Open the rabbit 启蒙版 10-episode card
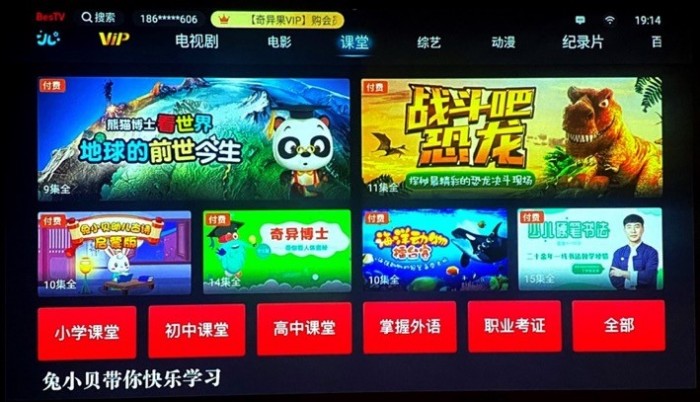Viewport: 700px width, 402px height. [x=113, y=250]
